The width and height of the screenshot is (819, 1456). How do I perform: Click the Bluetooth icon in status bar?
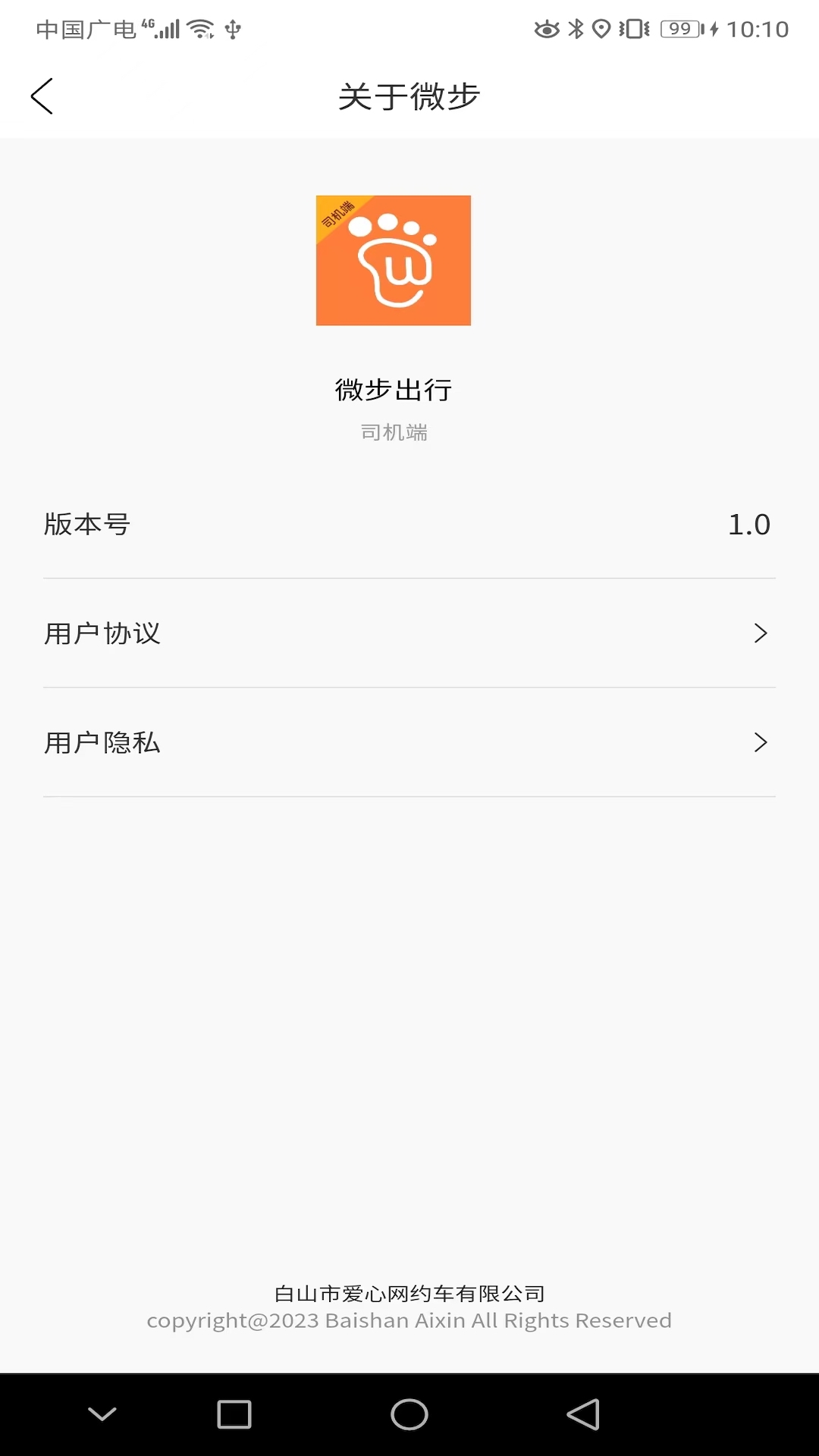[x=576, y=29]
